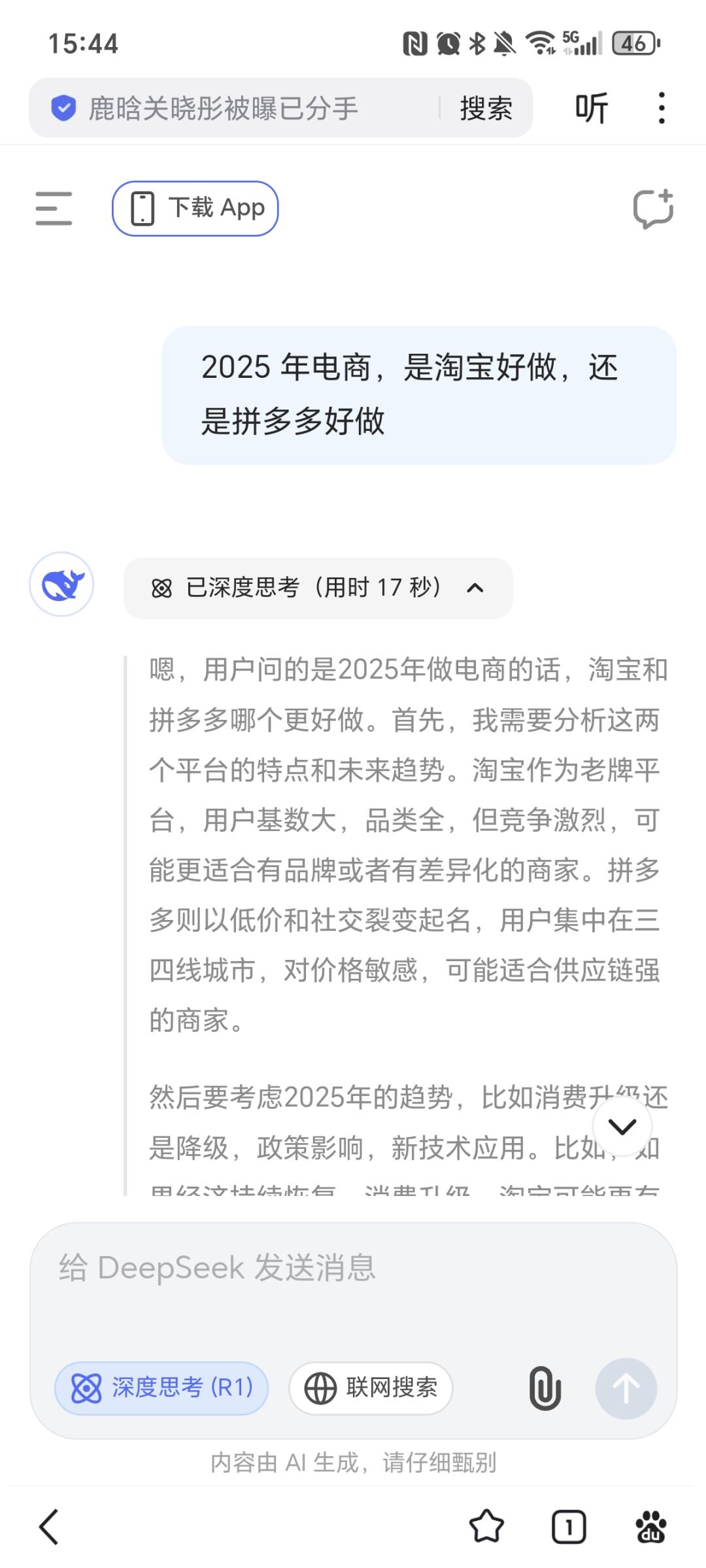706x1568 pixels.
Task: Tap the 下载 App button
Action: click(x=195, y=209)
